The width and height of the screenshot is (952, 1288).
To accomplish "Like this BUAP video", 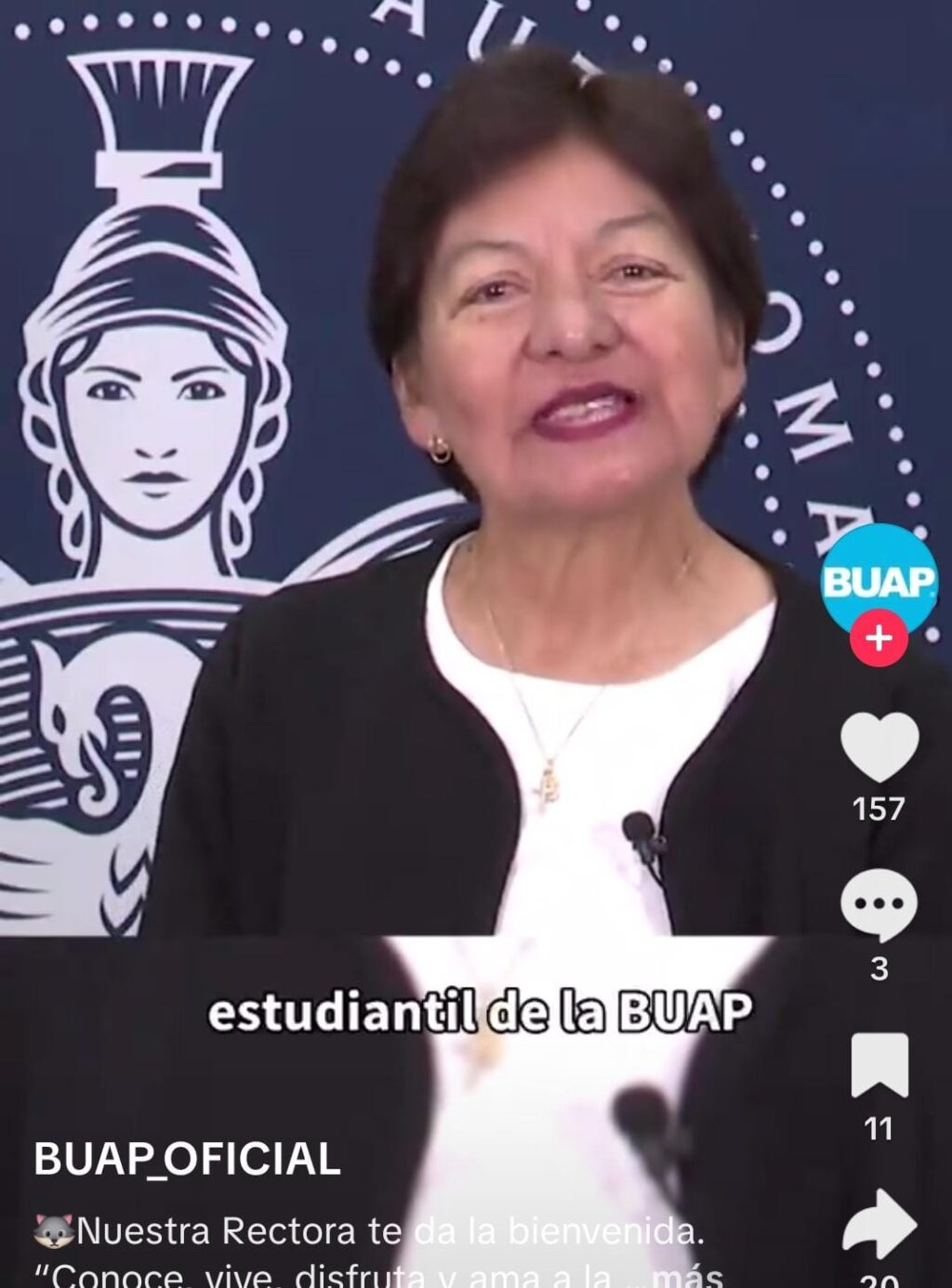I will click(x=879, y=746).
